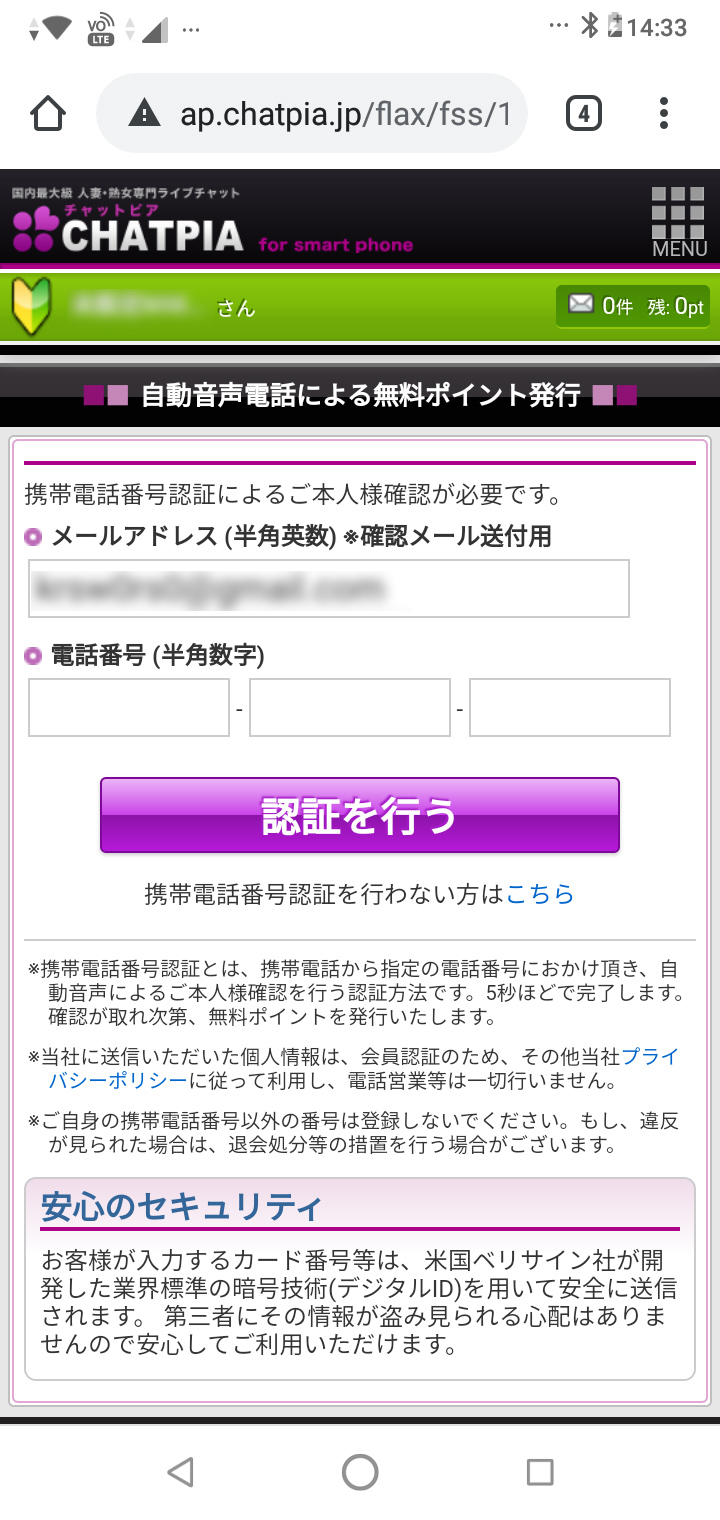Screen dimensions: 720x1520
Task: Select the last 電話番号 box
Action: [570, 707]
